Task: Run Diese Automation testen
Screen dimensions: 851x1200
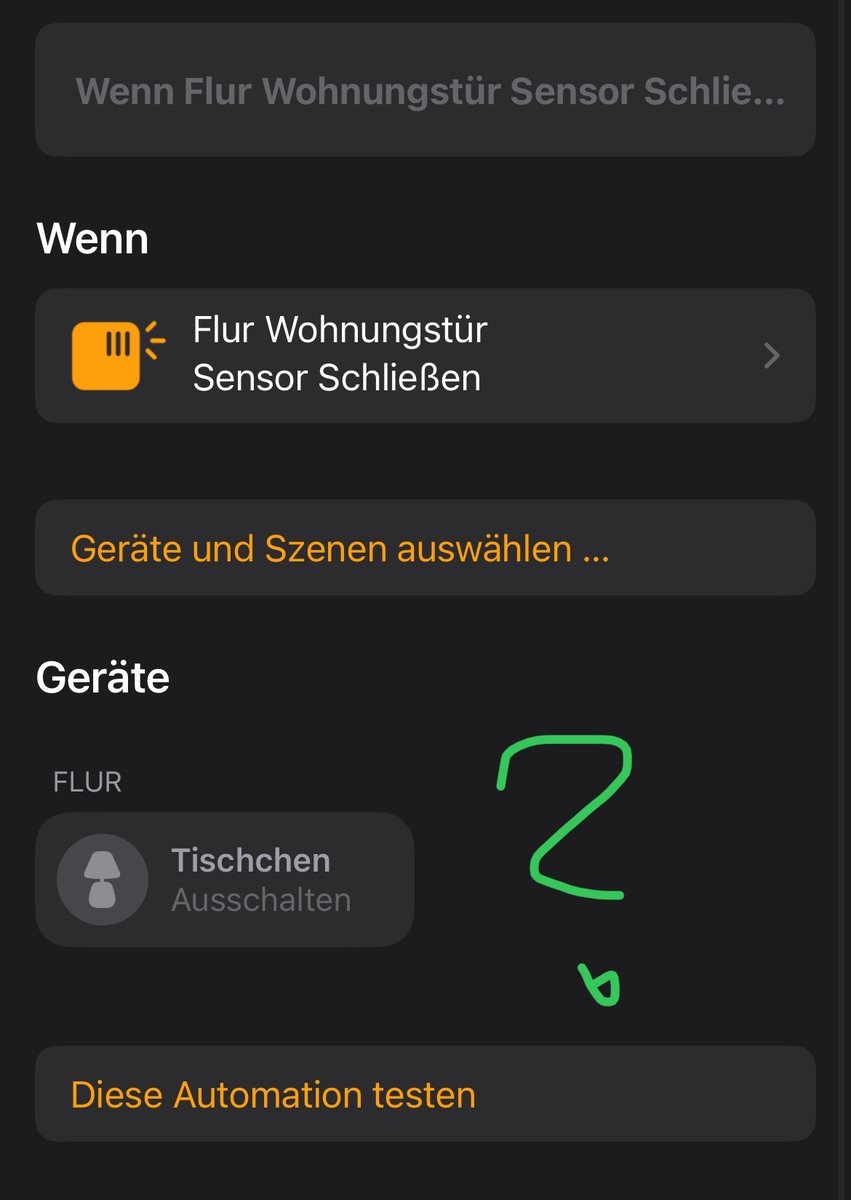Action: click(425, 1094)
